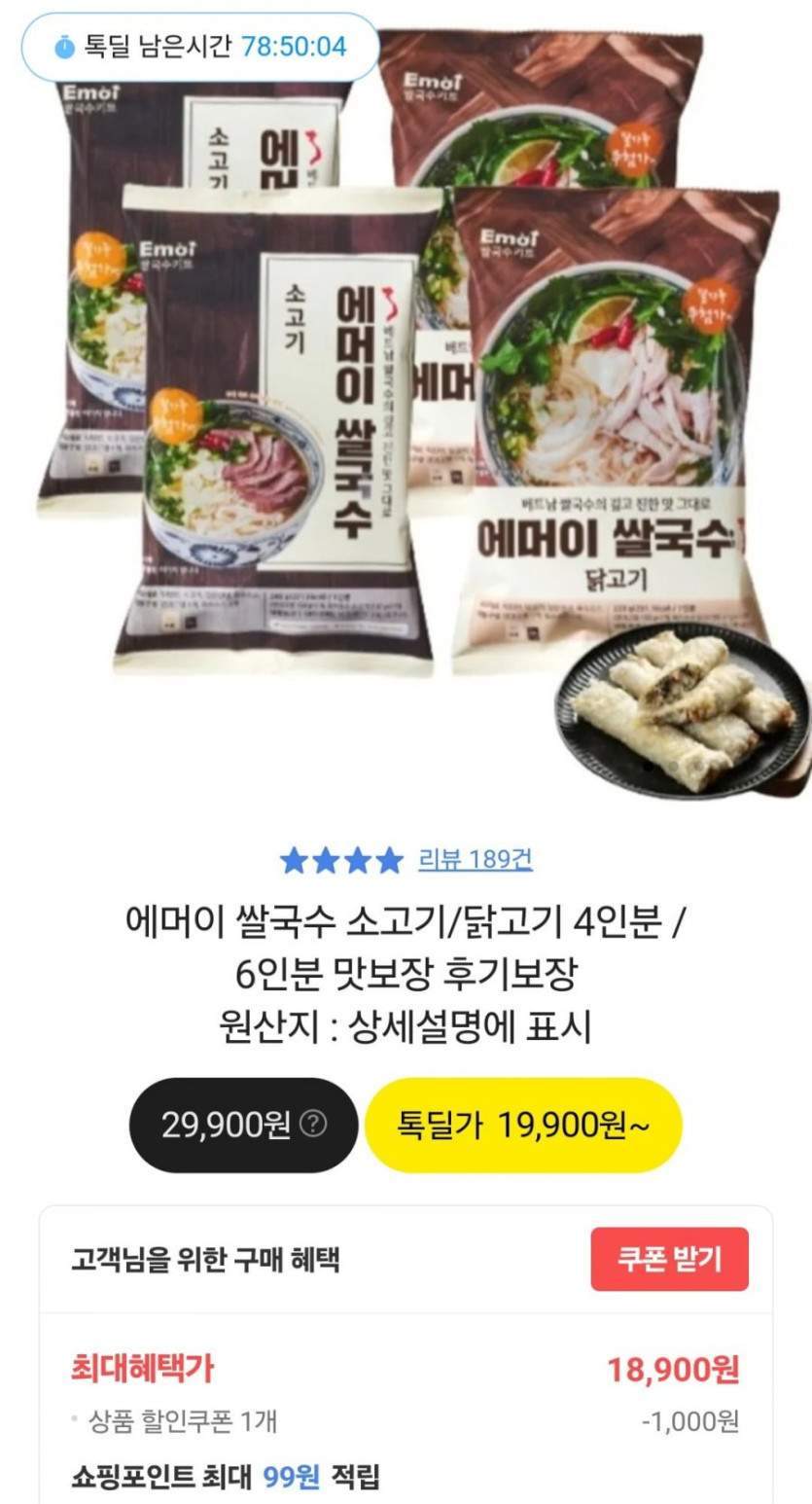This screenshot has height=1504, width=812.
Task: Tap the 쿠폰 받기 button
Action: tap(670, 1260)
